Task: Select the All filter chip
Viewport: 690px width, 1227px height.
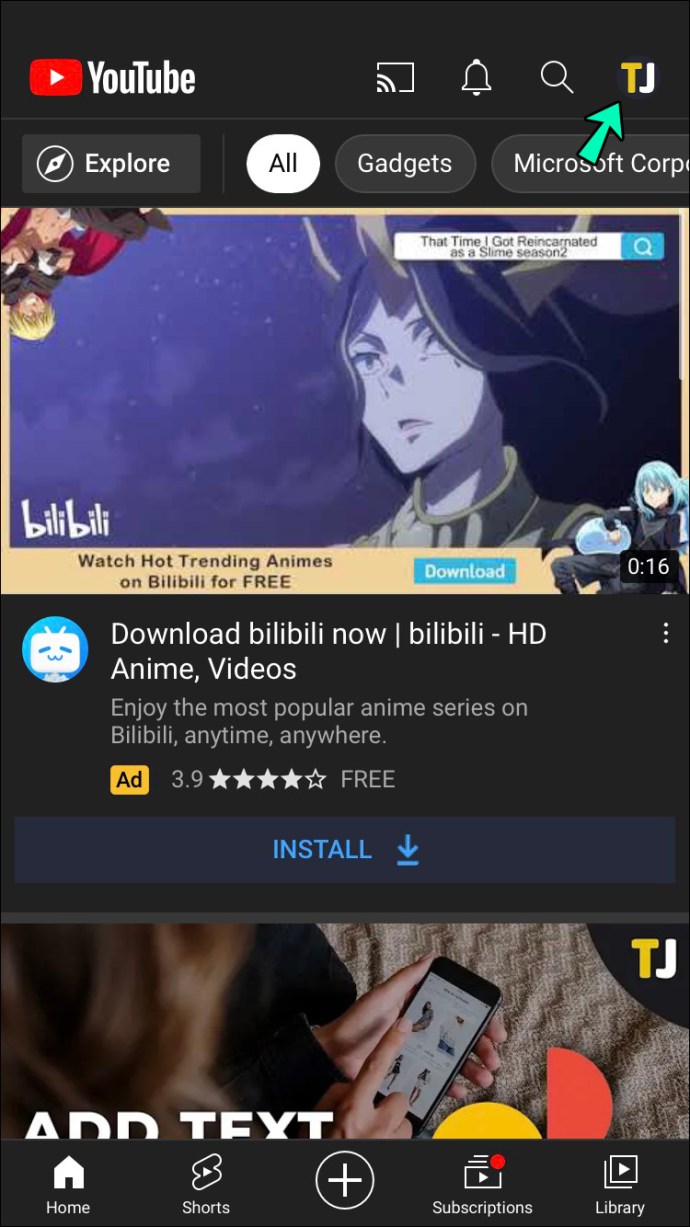Action: click(283, 164)
